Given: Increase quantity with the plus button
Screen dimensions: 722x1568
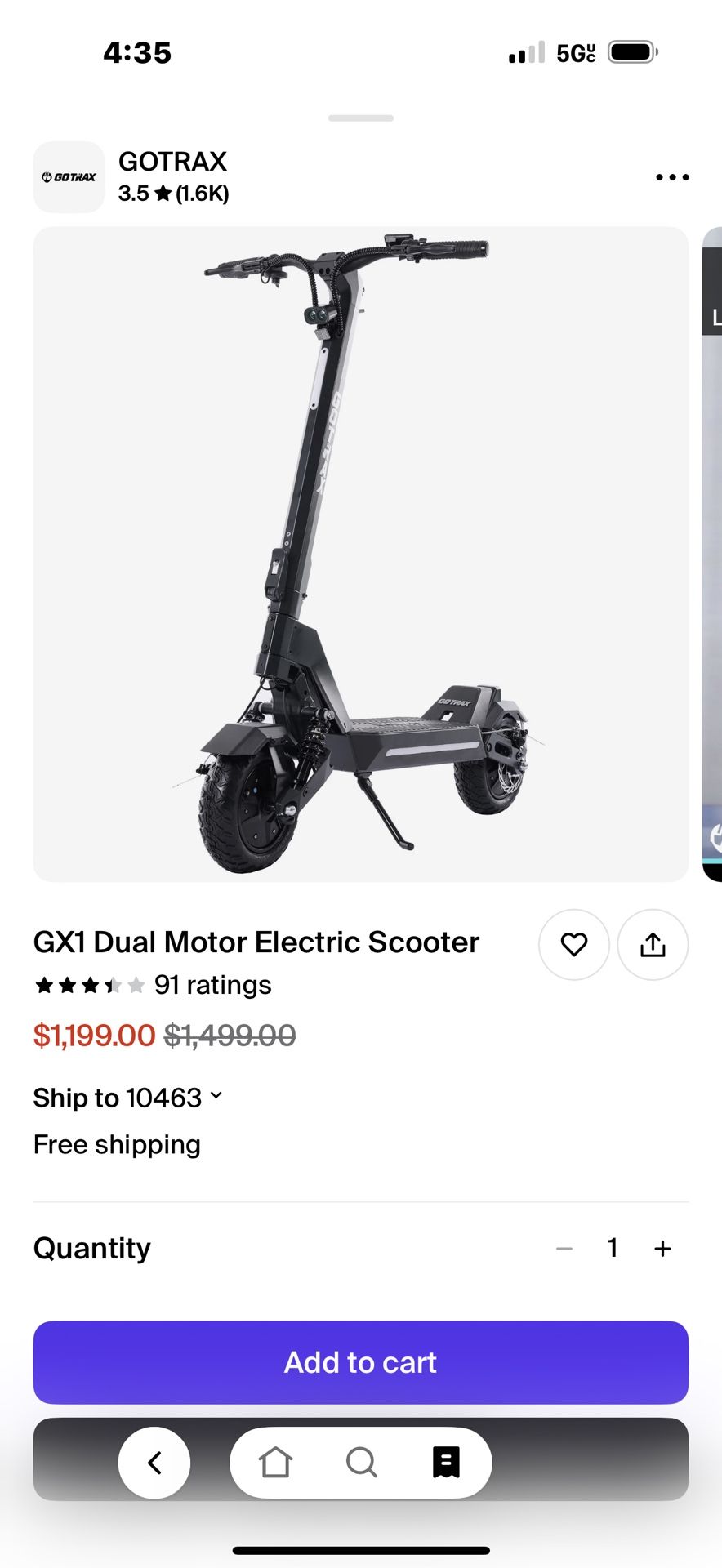Looking at the screenshot, I should [x=663, y=1247].
